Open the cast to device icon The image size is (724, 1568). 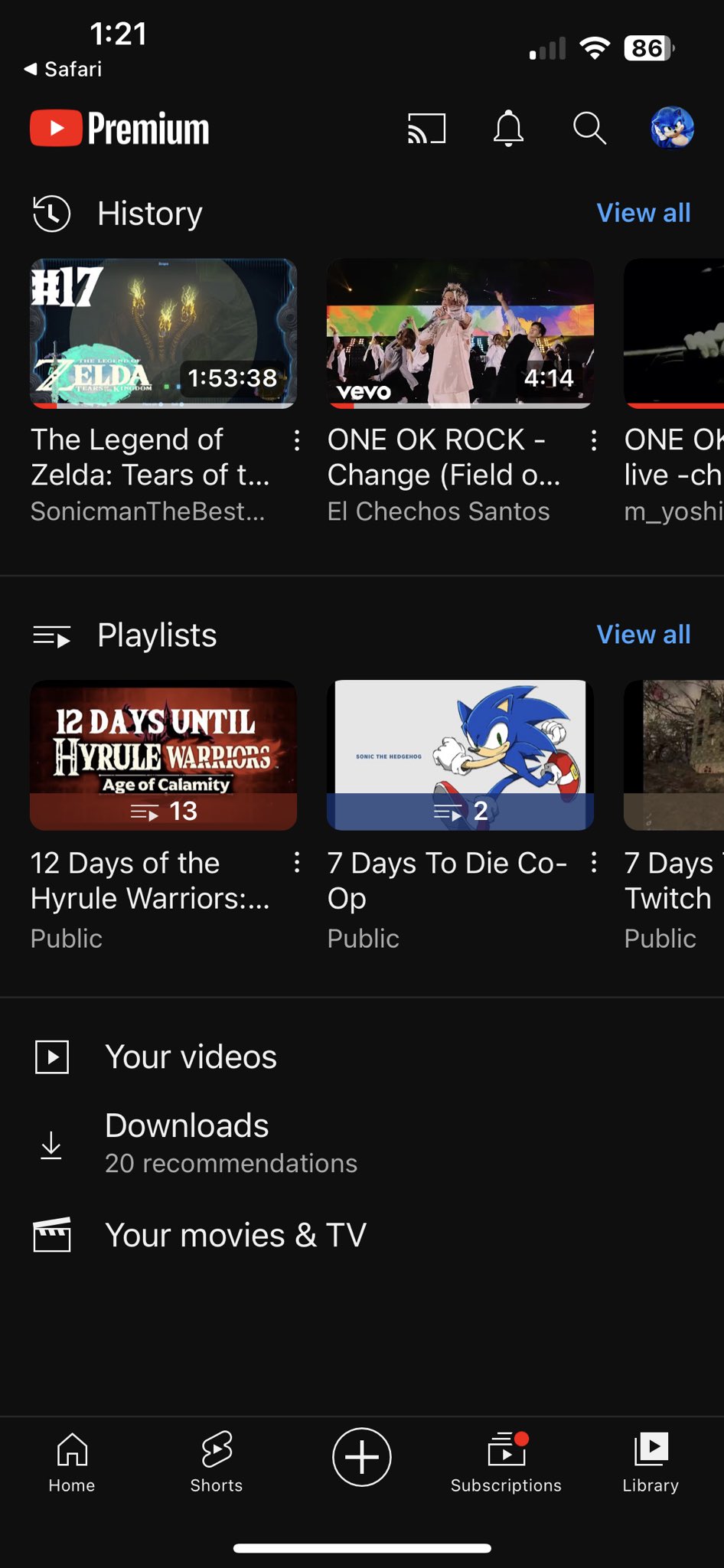[426, 129]
